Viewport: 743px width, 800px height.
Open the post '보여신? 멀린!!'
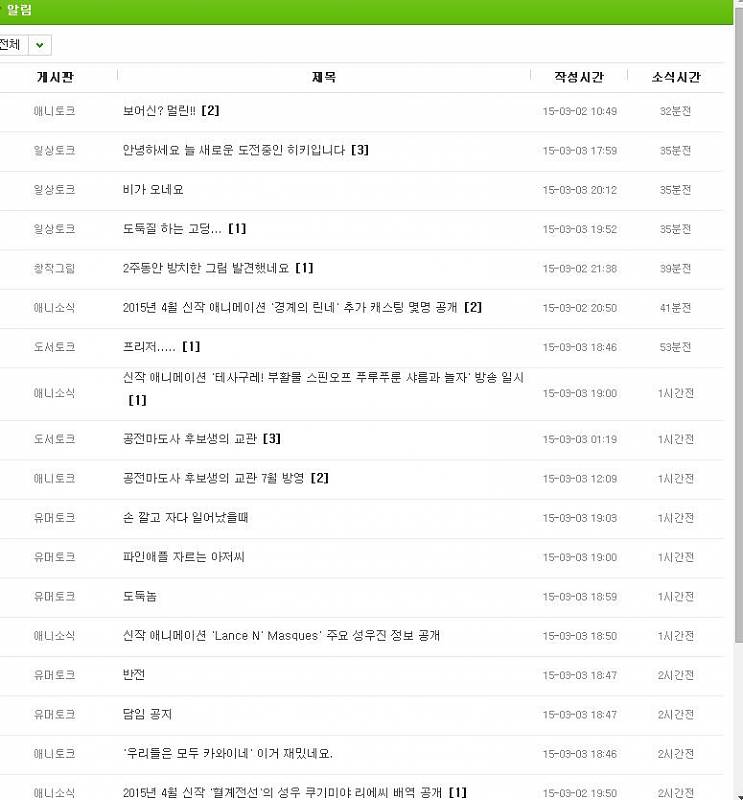click(x=160, y=111)
